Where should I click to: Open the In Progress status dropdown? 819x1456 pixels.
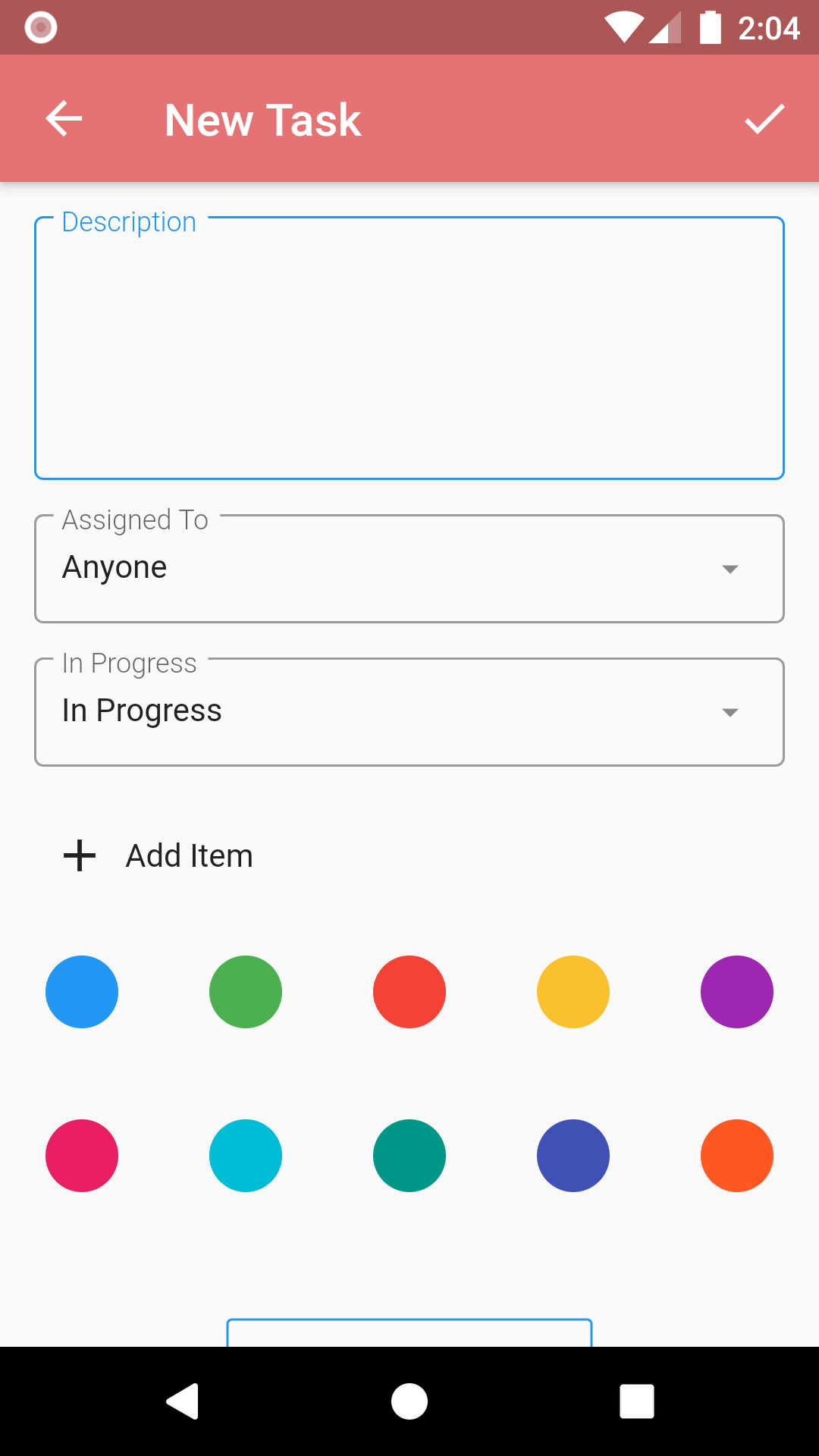coord(409,712)
